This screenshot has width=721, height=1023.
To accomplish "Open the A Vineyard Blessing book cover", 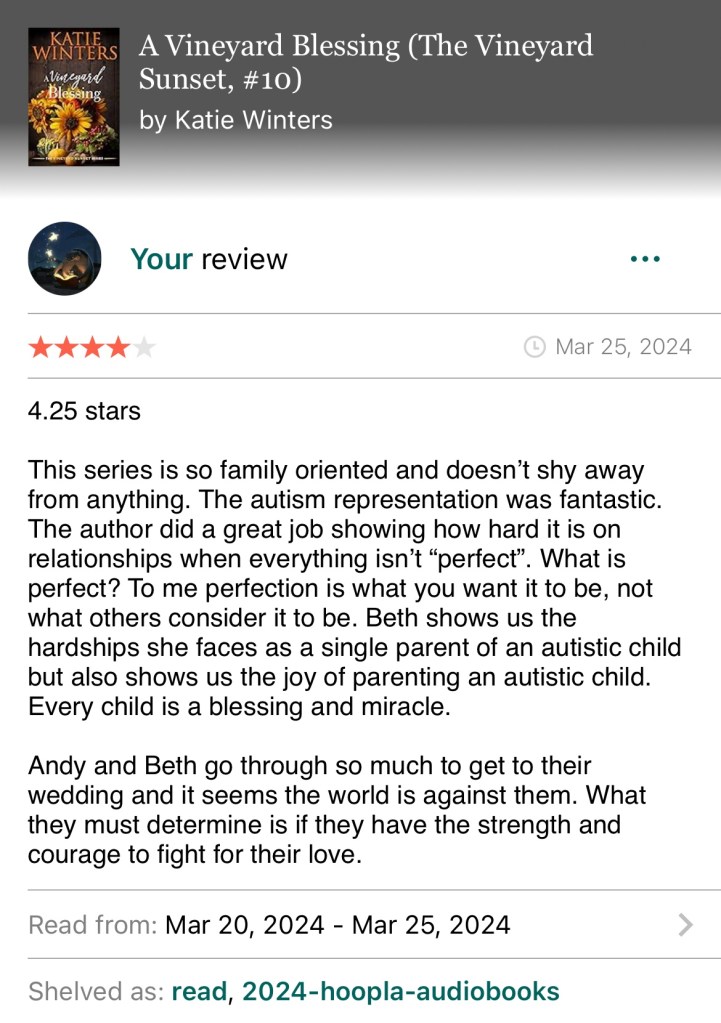I will [x=74, y=97].
